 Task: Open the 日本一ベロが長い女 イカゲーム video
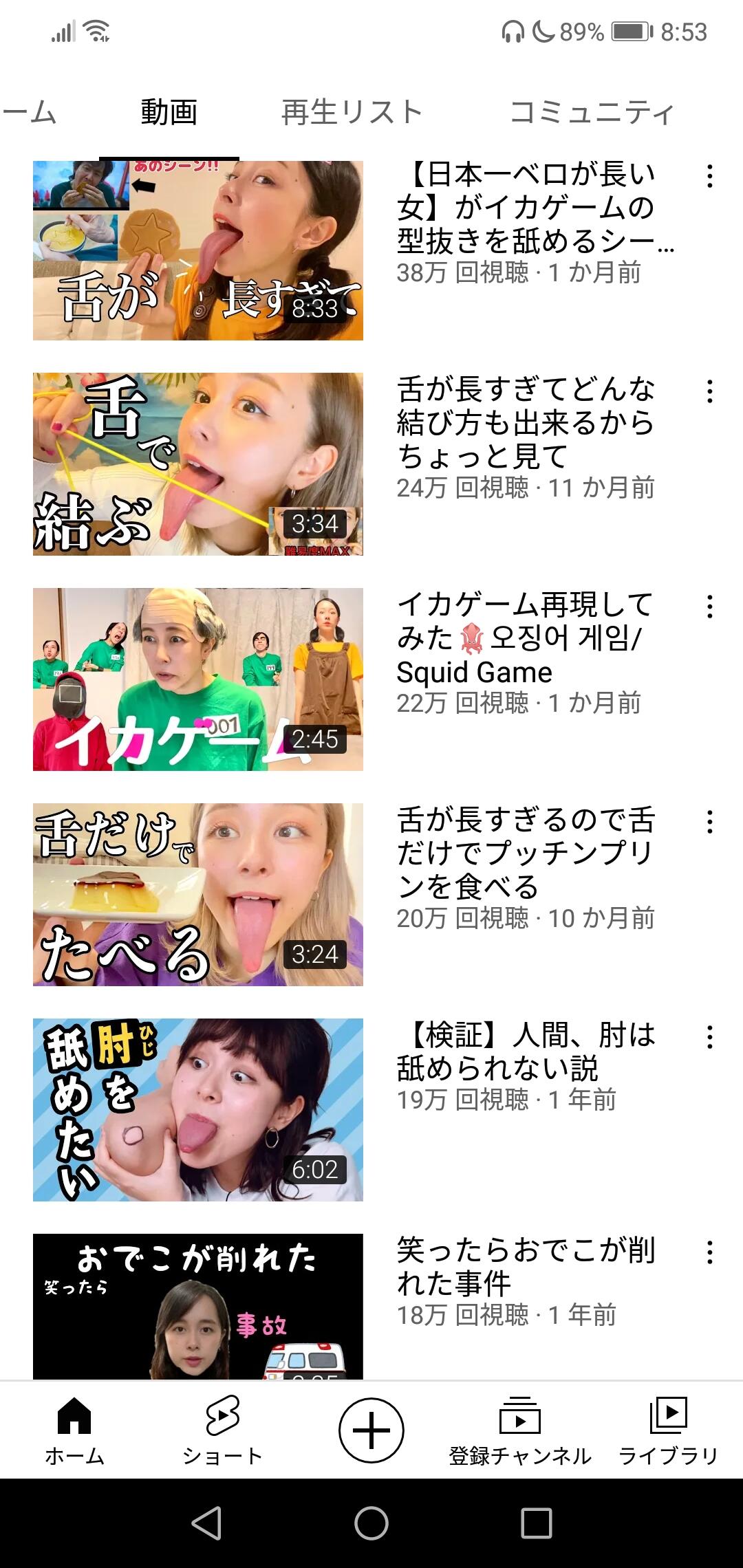[x=198, y=250]
